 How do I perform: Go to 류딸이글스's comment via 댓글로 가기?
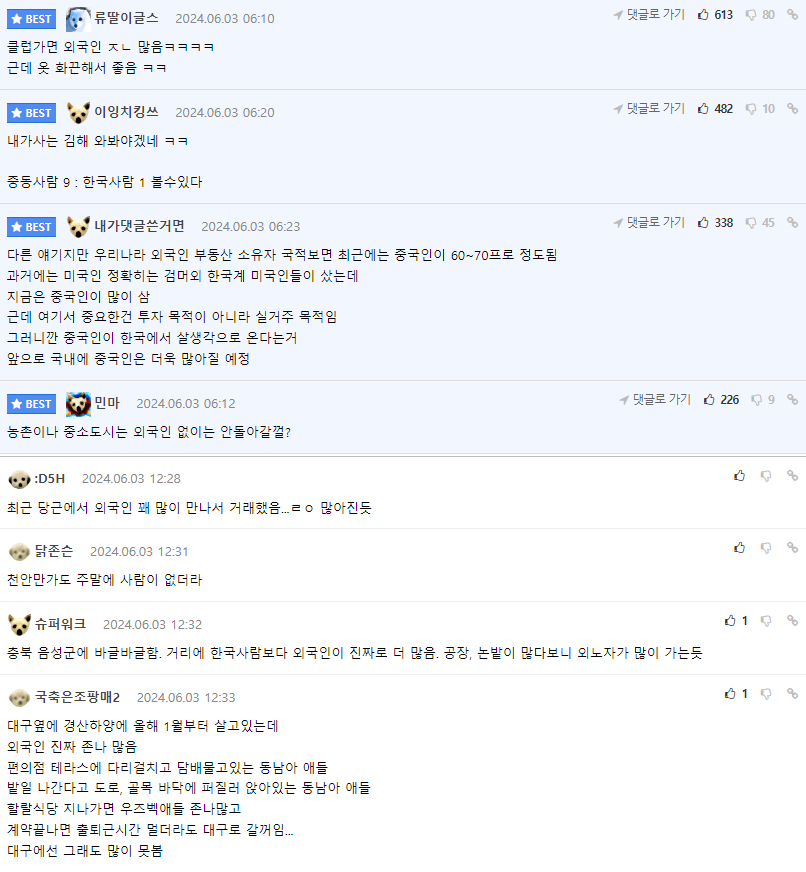650,15
